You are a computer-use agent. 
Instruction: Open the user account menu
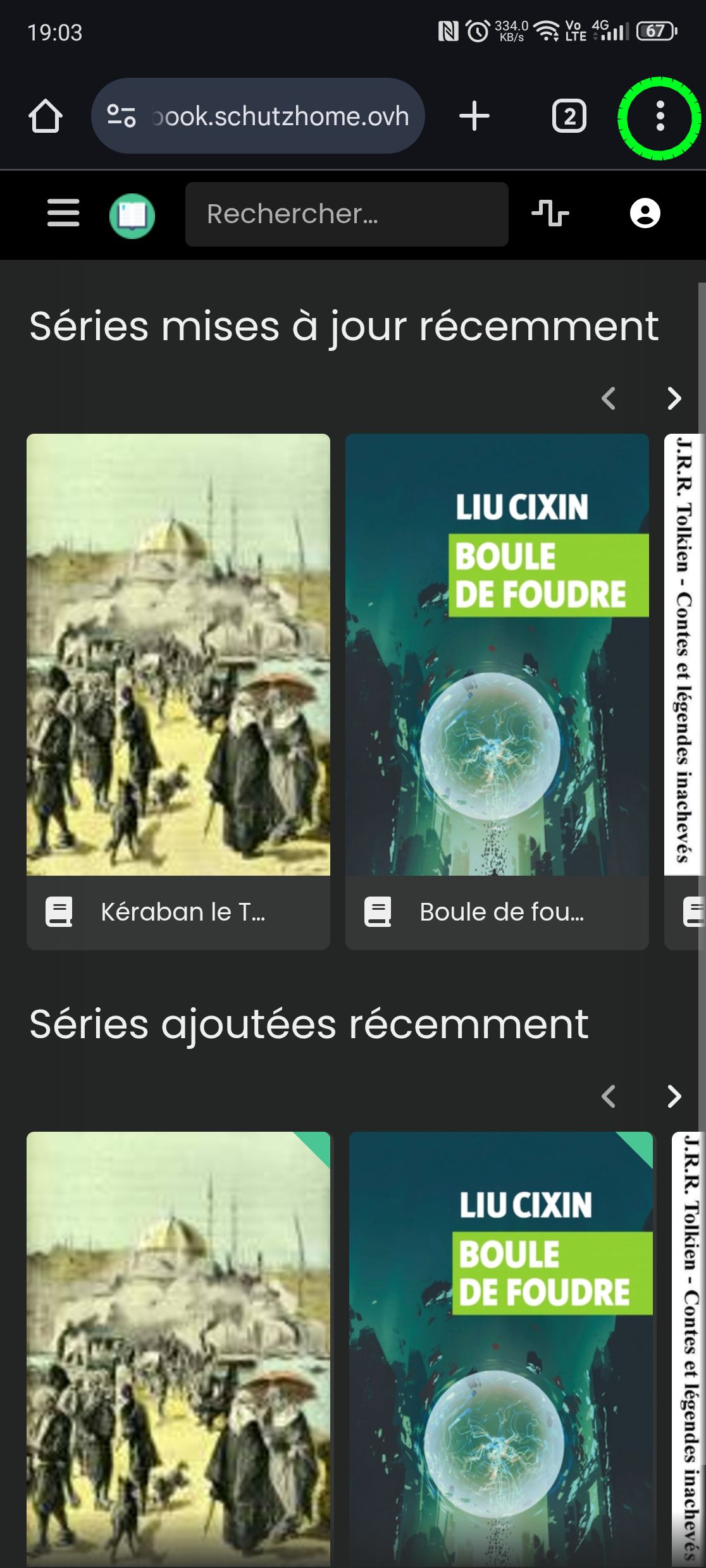[x=645, y=213]
